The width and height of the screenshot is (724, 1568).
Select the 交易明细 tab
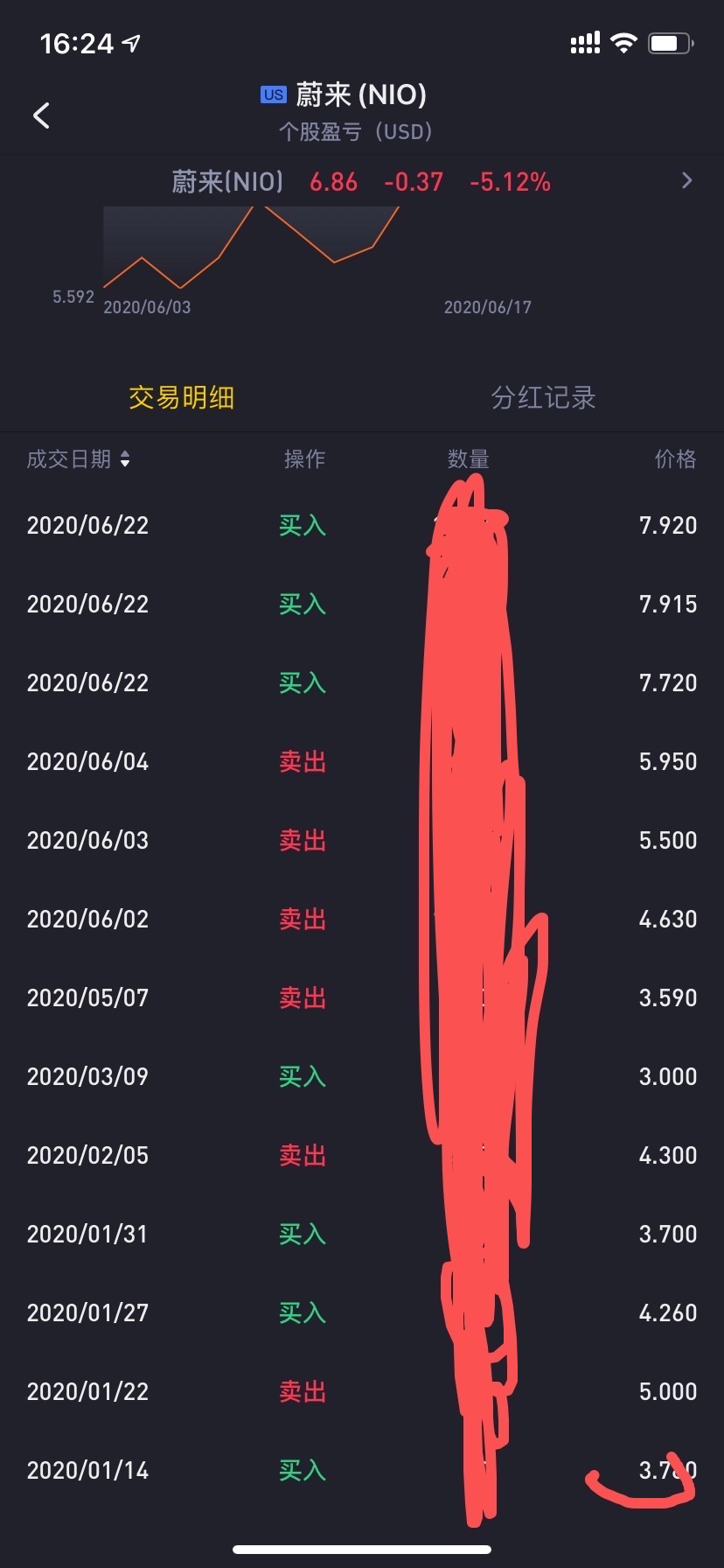[181, 398]
